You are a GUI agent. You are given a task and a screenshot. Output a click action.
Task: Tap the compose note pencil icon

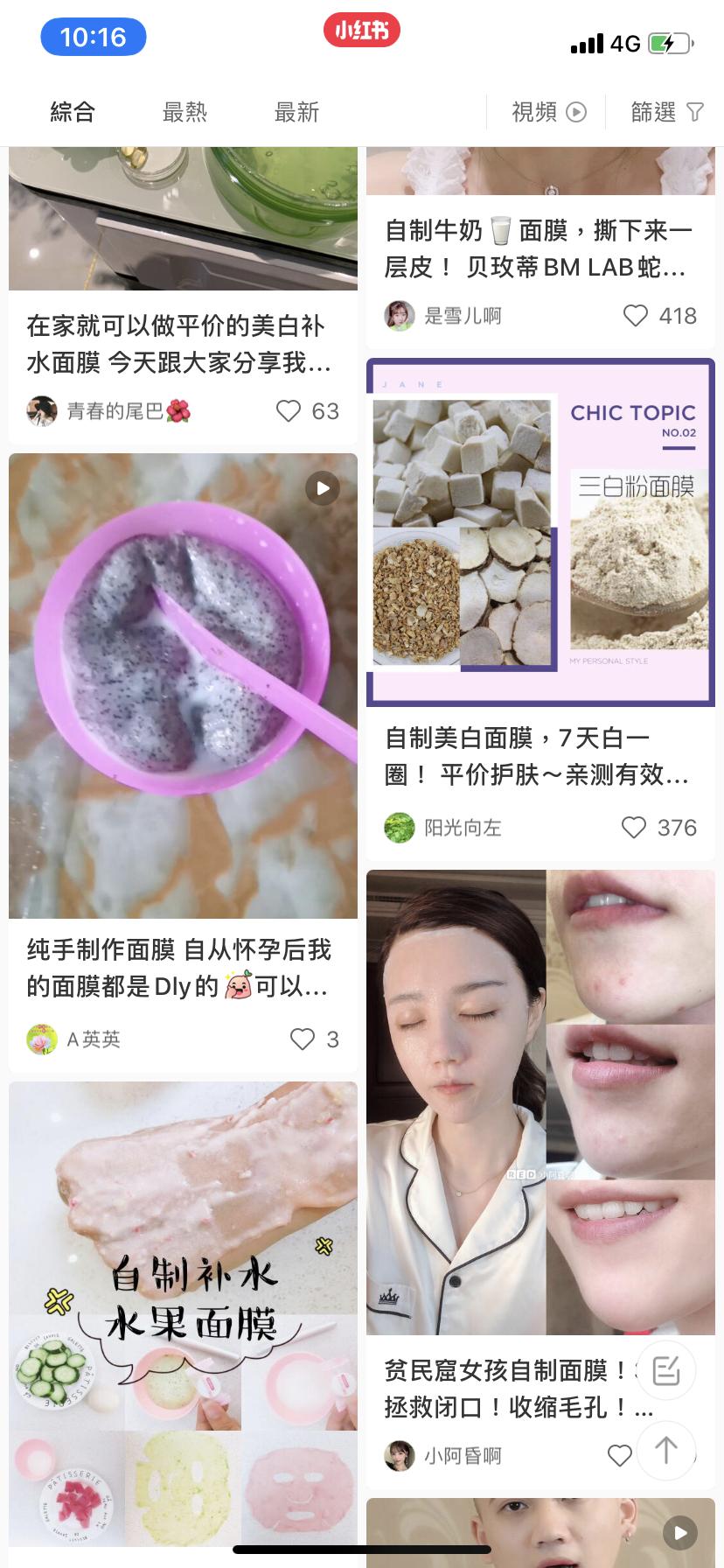click(x=666, y=1370)
